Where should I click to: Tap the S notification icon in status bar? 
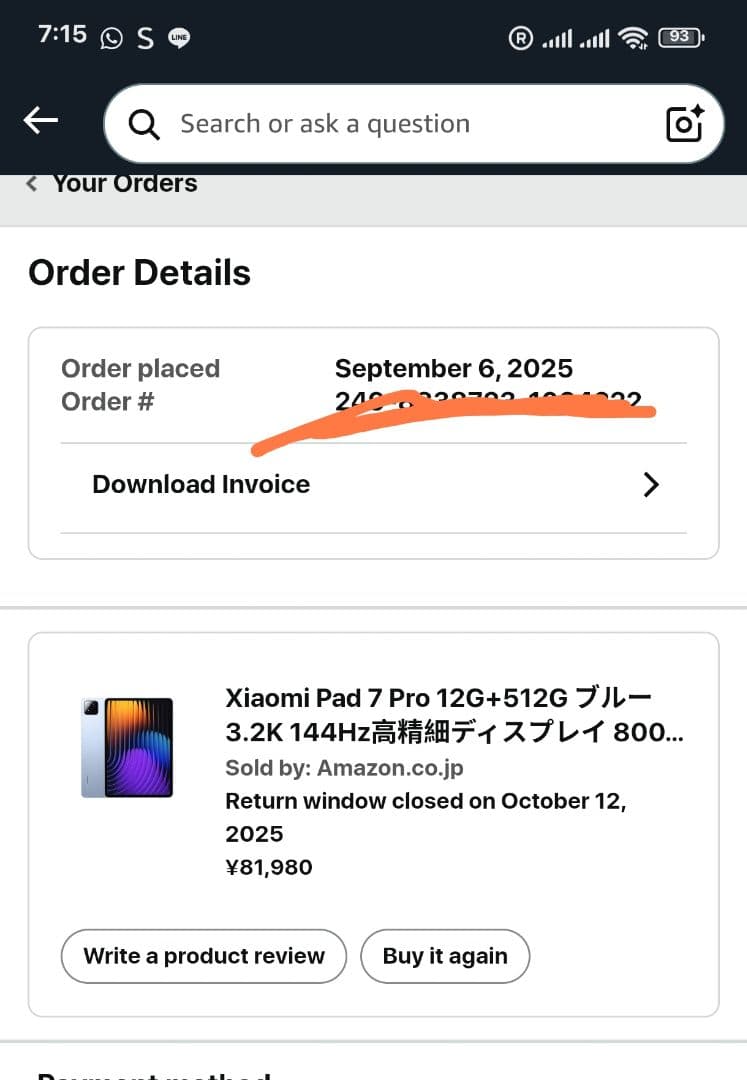tap(145, 38)
